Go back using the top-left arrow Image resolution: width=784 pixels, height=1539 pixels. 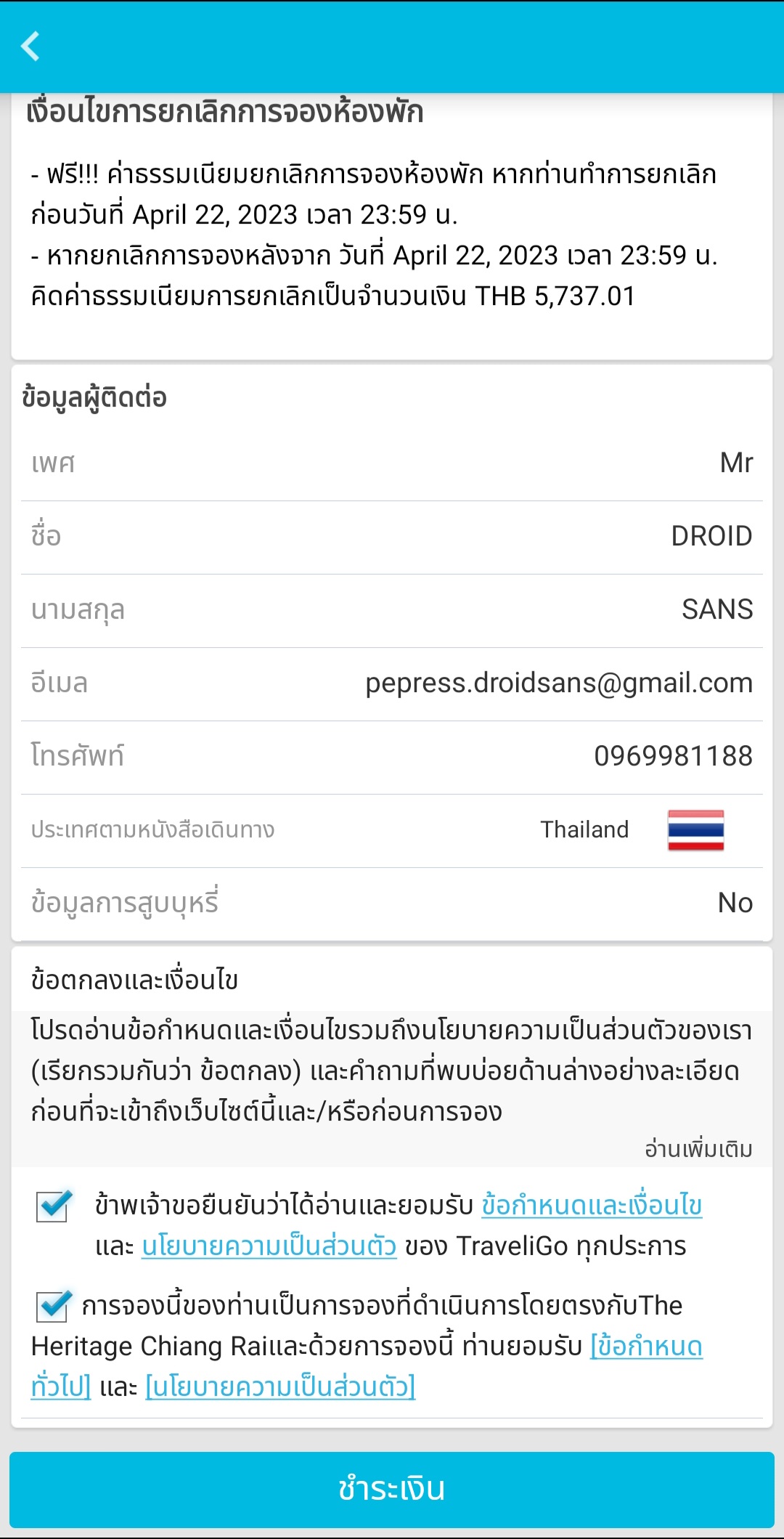pos(30,46)
